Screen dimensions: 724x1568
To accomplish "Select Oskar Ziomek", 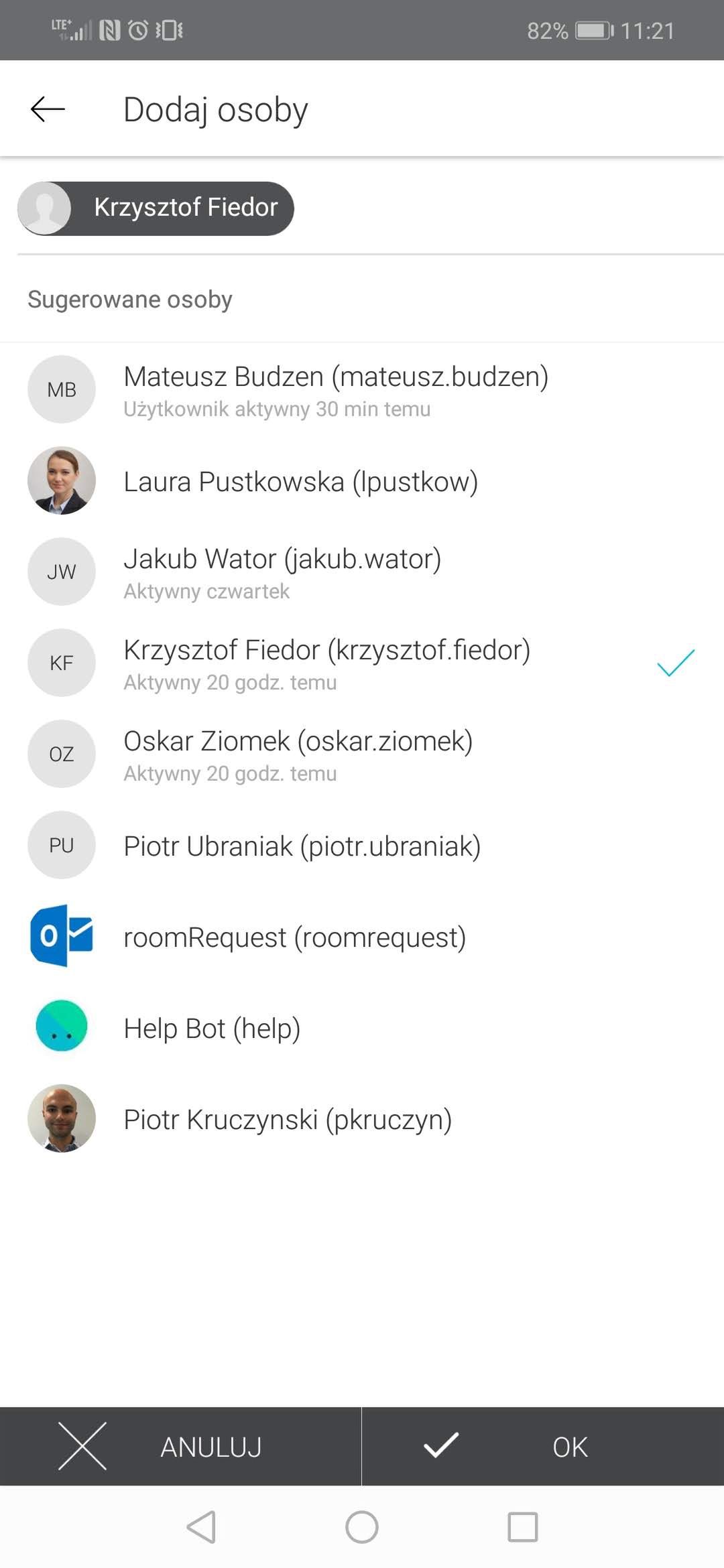I will point(362,755).
